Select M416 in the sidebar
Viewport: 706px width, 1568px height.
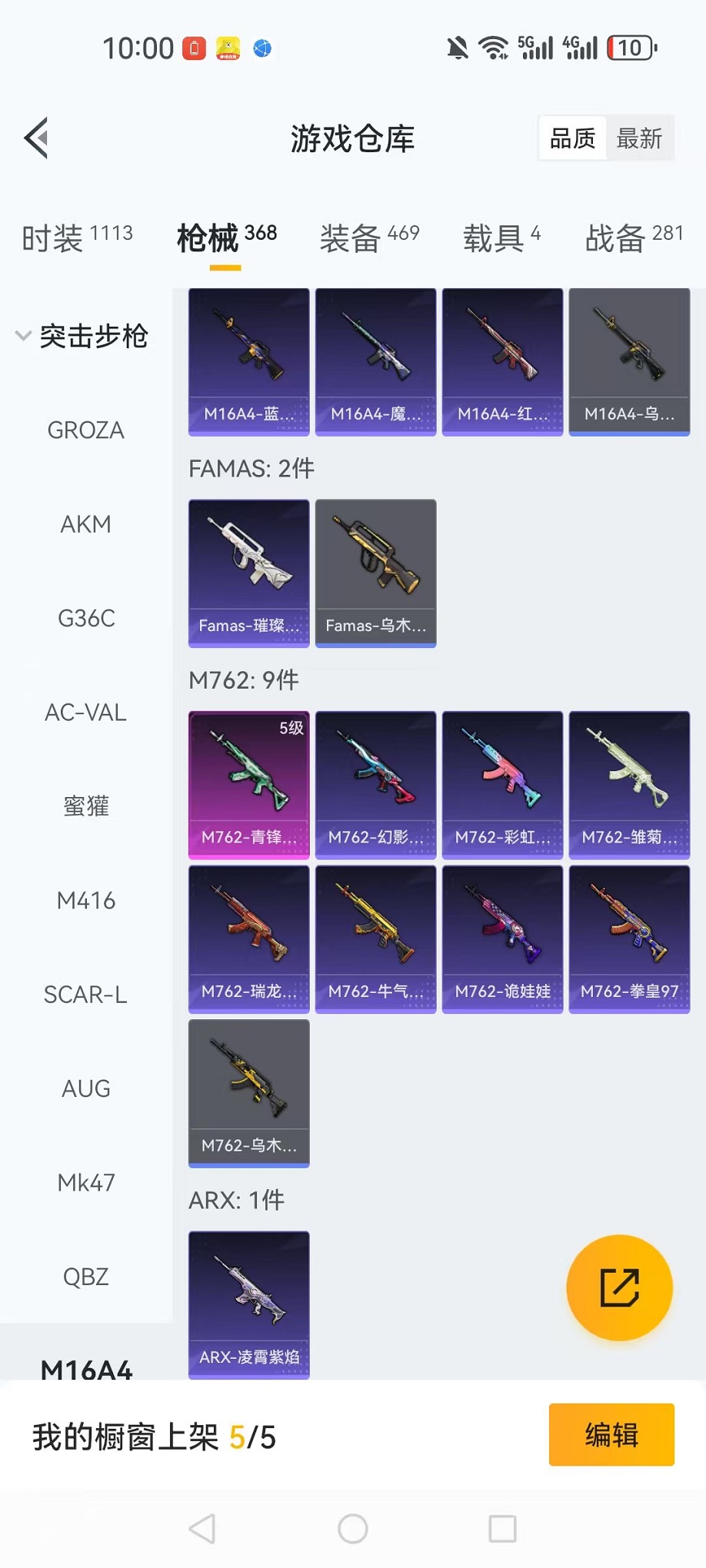point(85,900)
